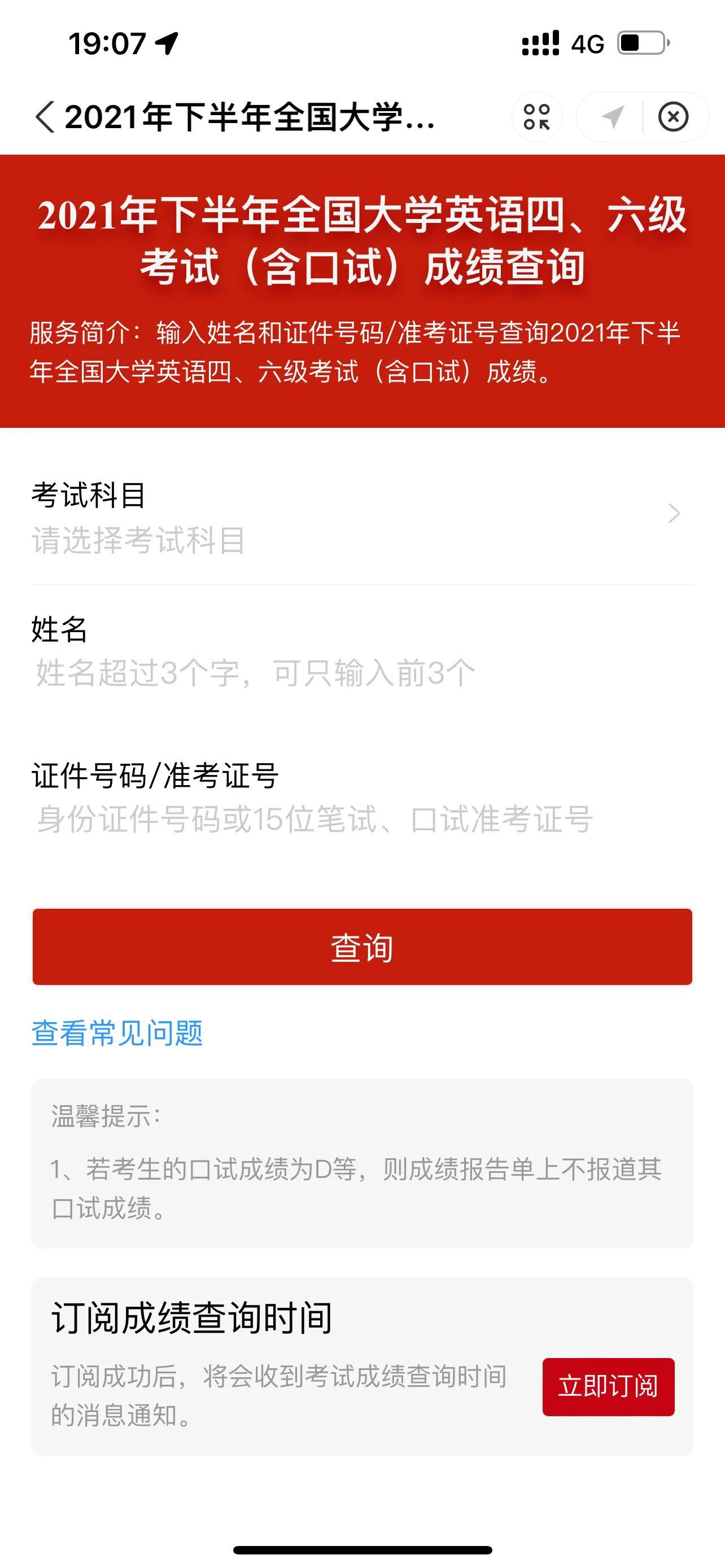Subscribe via the 立即订阅 button
The image size is (725, 1568).
pos(608,1387)
